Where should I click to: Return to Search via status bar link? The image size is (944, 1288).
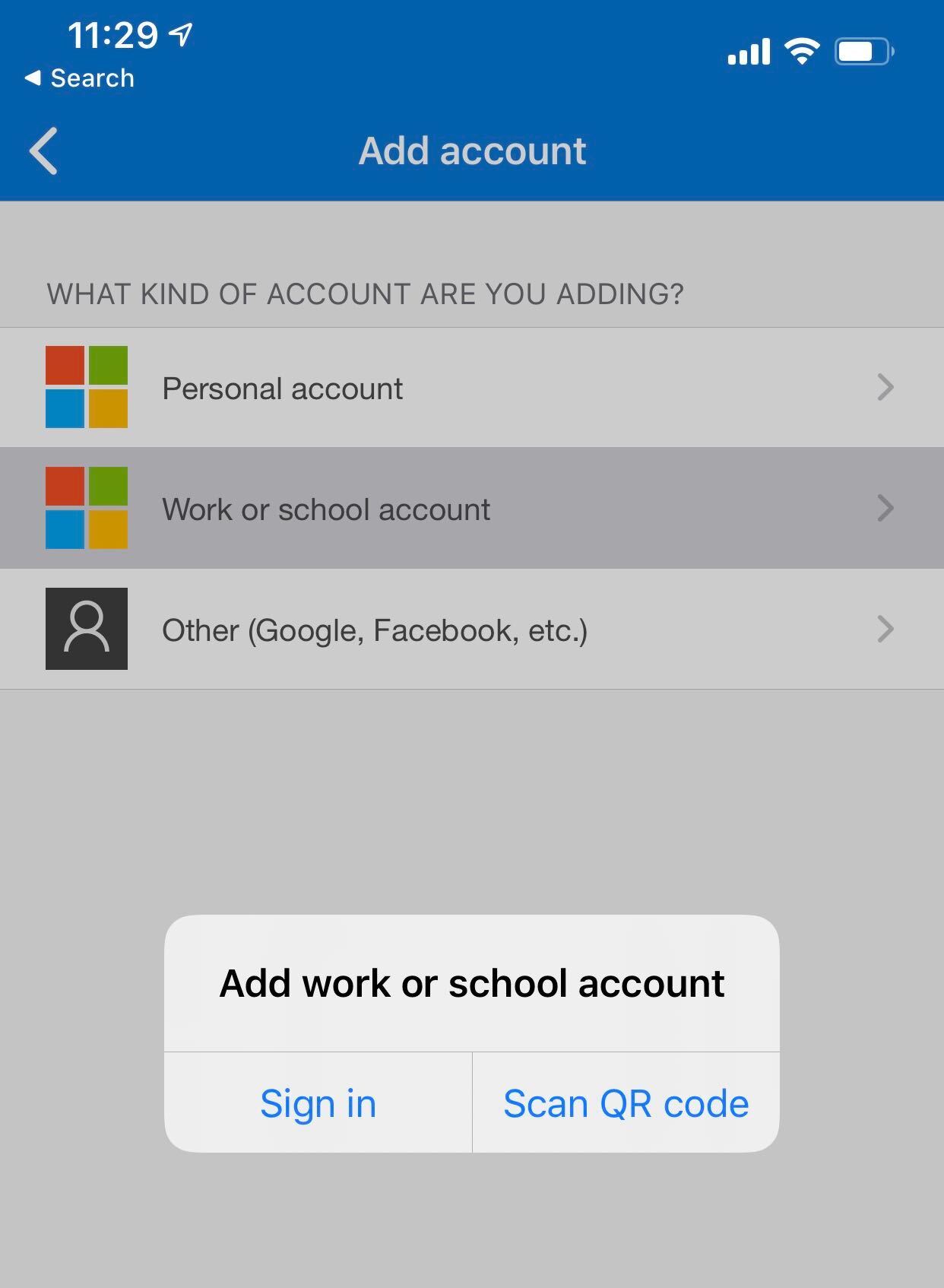tap(80, 78)
